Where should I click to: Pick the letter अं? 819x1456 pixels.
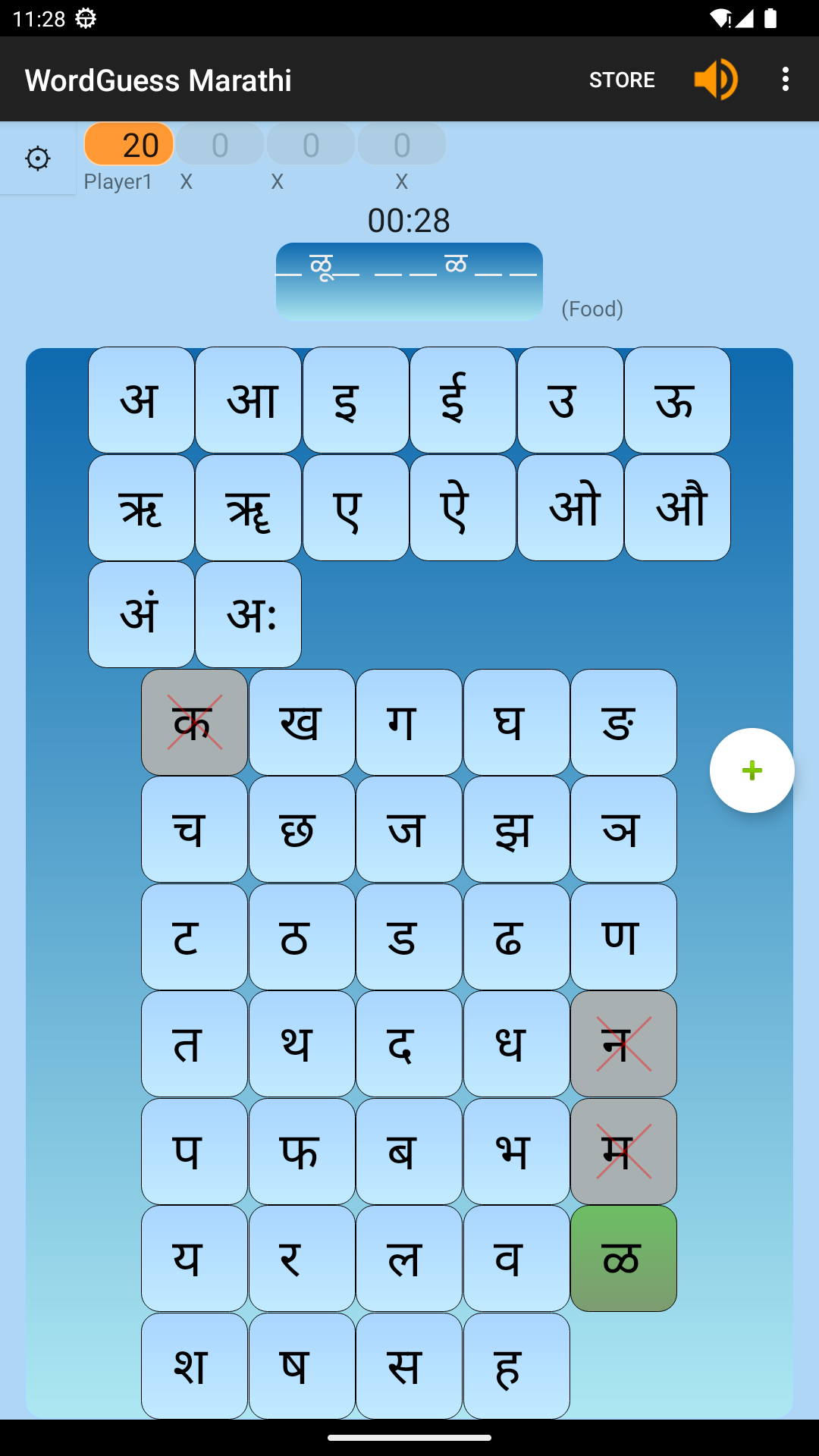pos(142,615)
